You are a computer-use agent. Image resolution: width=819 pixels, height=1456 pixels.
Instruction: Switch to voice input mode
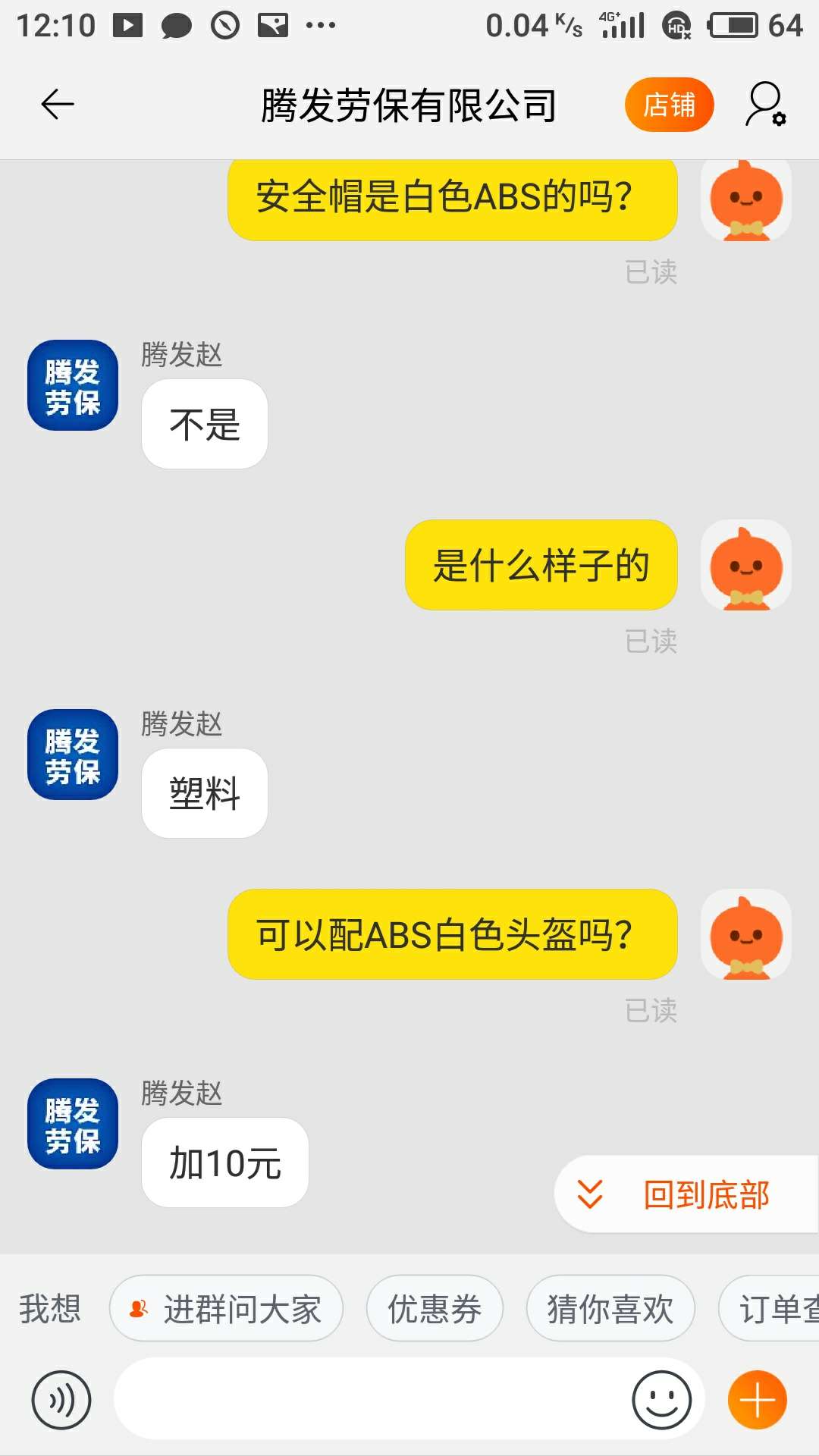coord(61,1400)
